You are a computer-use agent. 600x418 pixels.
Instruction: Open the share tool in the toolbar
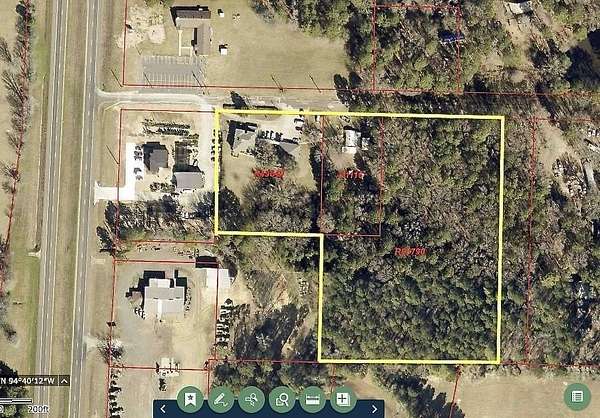pos(251,399)
